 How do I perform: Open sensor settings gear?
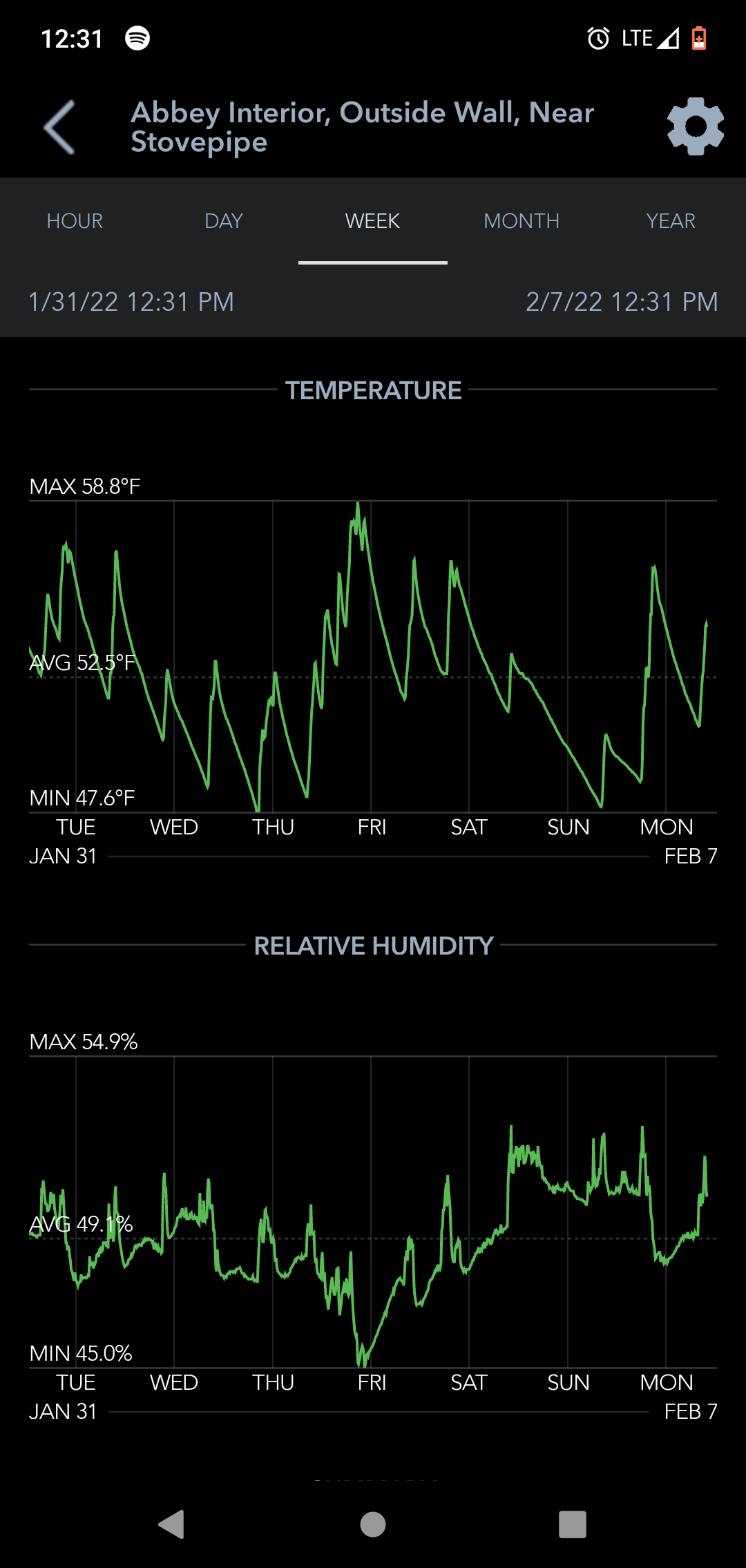[x=695, y=126]
